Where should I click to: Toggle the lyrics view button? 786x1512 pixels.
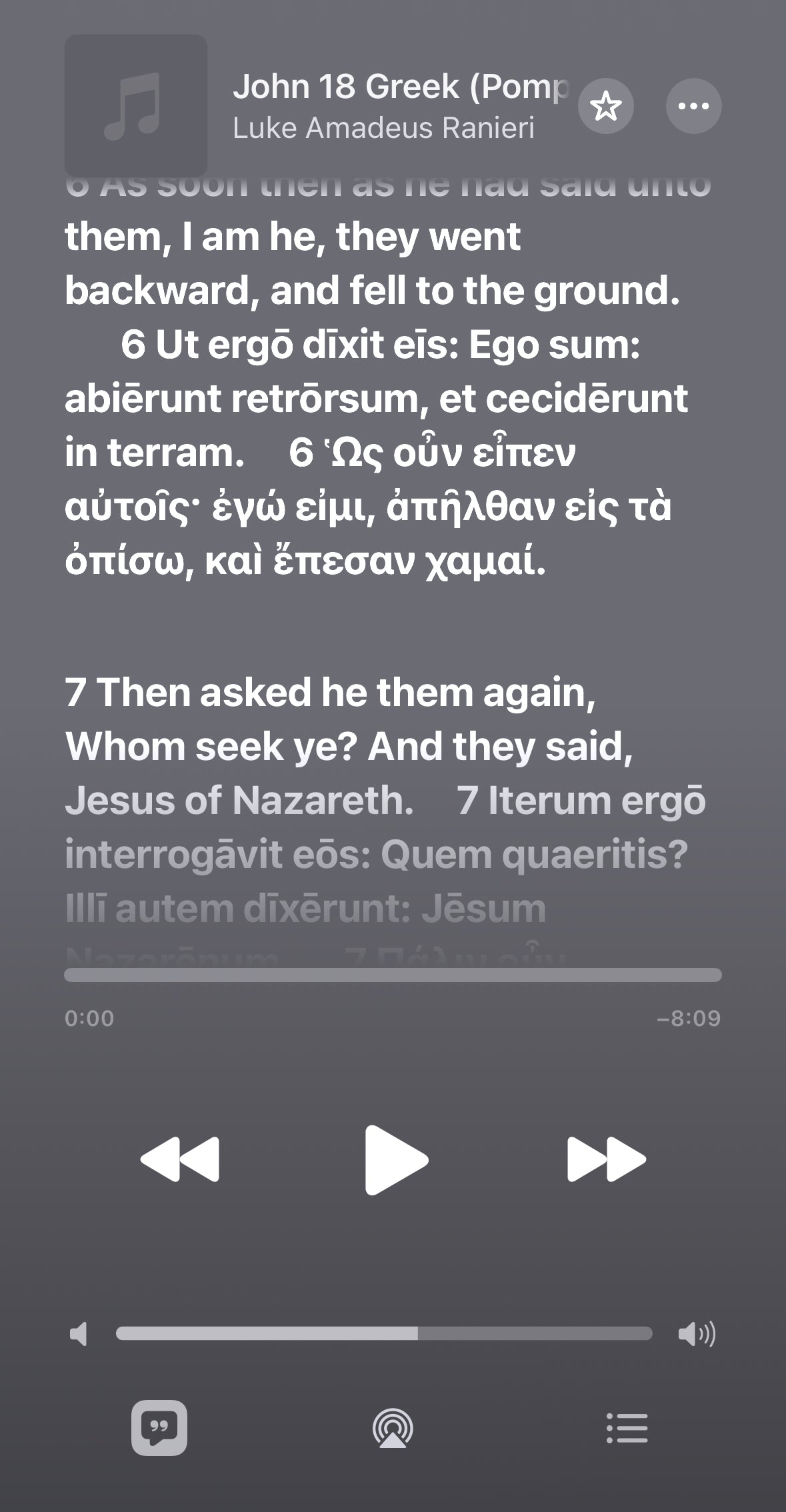(x=159, y=1427)
